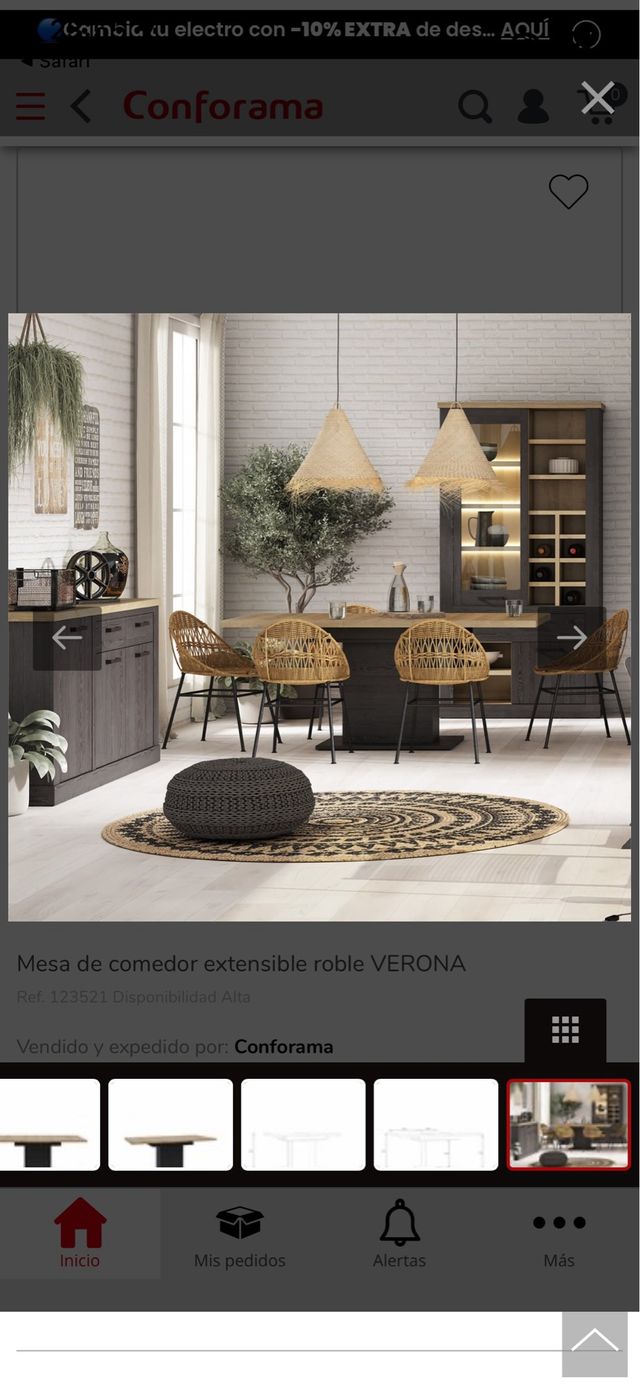
Task: Go back to the previous page
Action: click(x=81, y=106)
